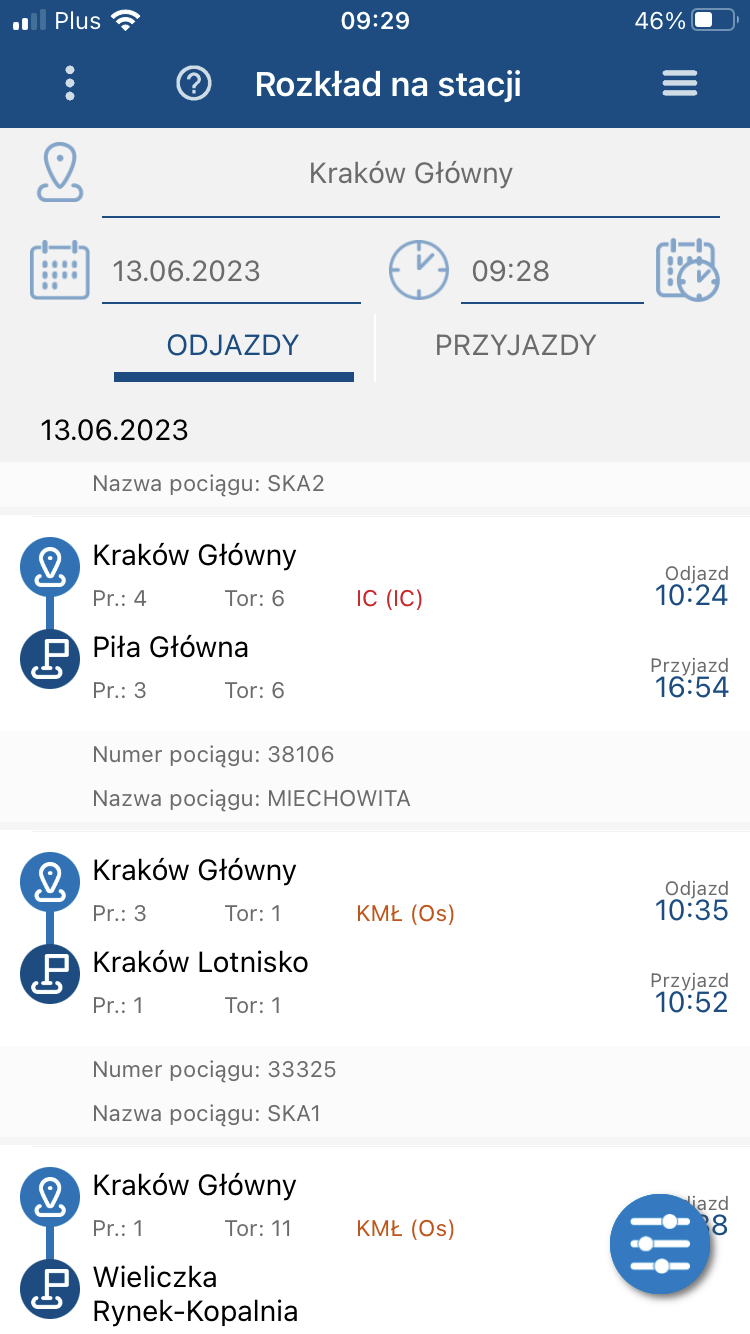The width and height of the screenshot is (750, 1334).
Task: Select the ODJAZDY tab
Action: [233, 346]
